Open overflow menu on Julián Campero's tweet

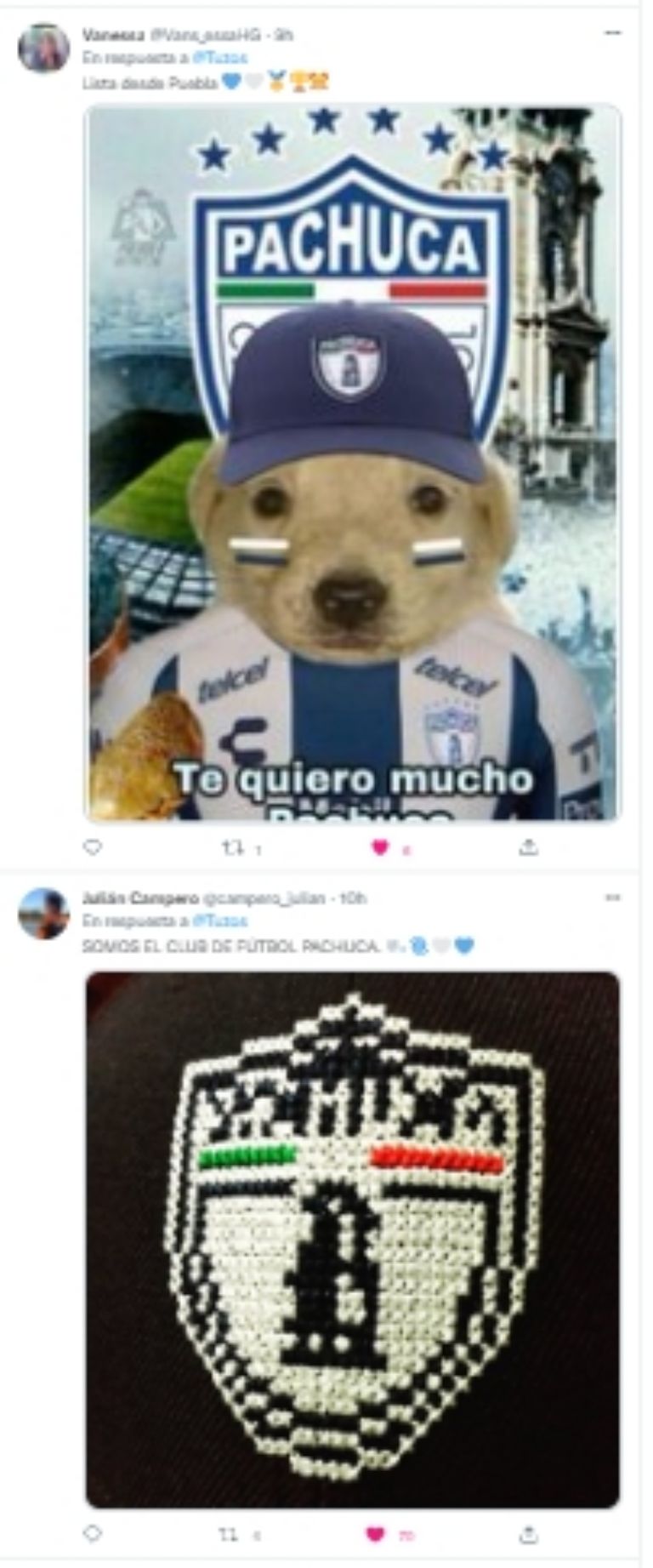pos(612,898)
